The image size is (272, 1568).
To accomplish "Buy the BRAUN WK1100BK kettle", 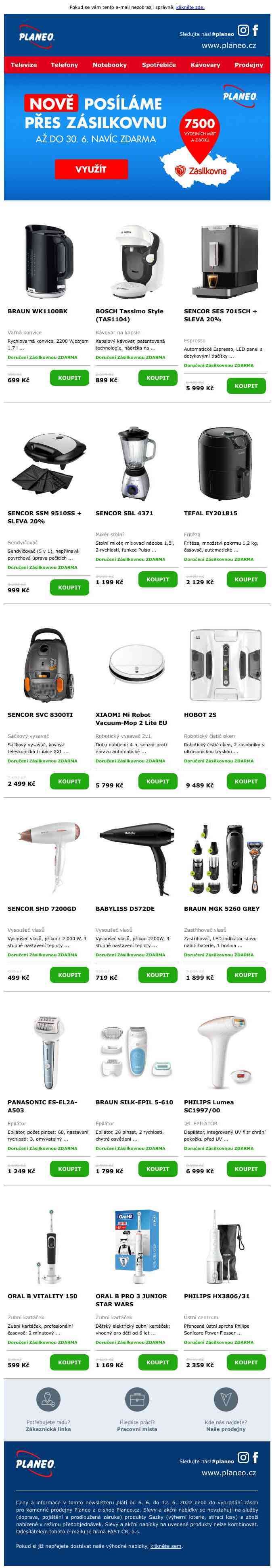I will point(69,378).
